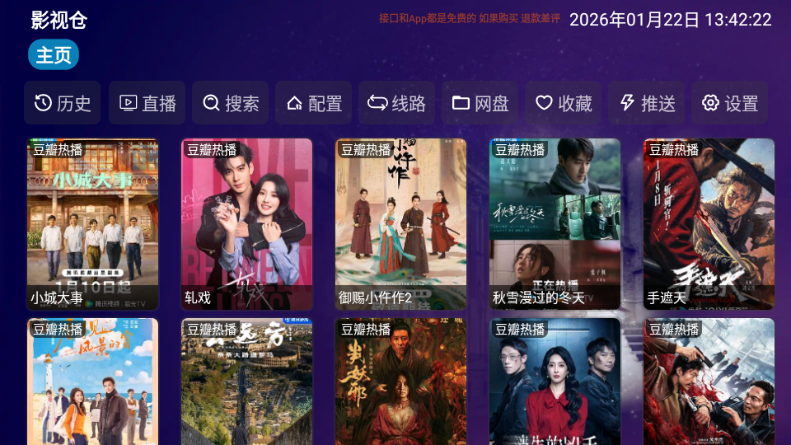Go to 直播 live TV
The height and width of the screenshot is (445, 791).
[147, 103]
